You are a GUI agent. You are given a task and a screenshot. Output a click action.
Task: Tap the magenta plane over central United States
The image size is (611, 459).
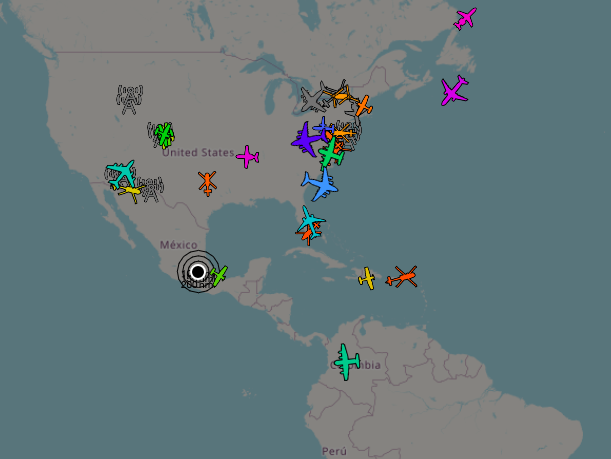click(x=248, y=156)
